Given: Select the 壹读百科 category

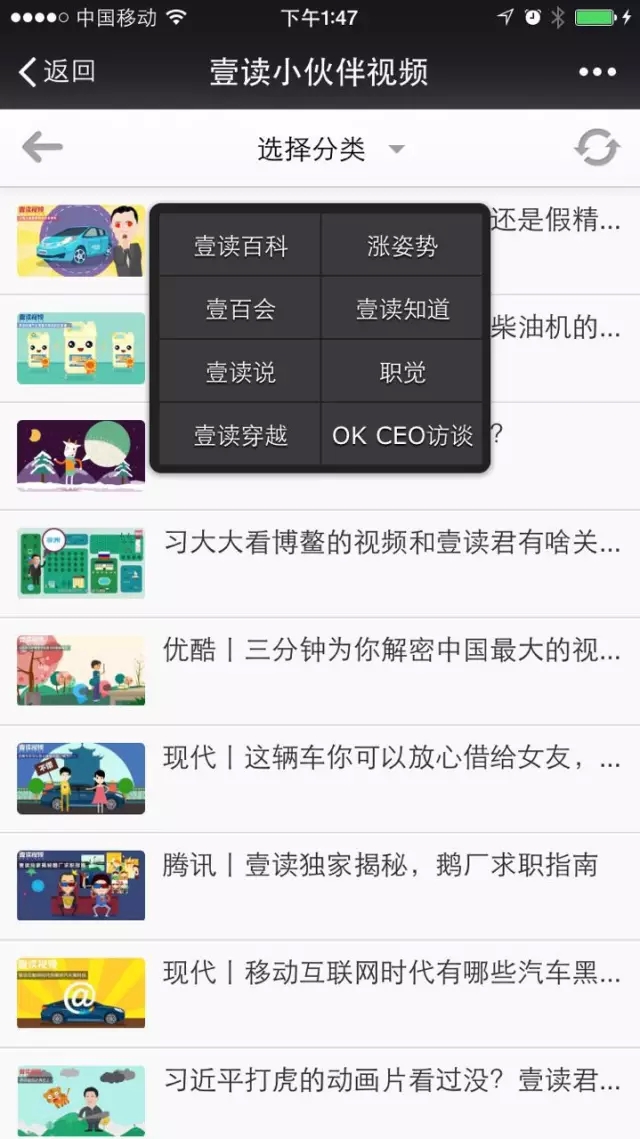Looking at the screenshot, I should point(240,246).
